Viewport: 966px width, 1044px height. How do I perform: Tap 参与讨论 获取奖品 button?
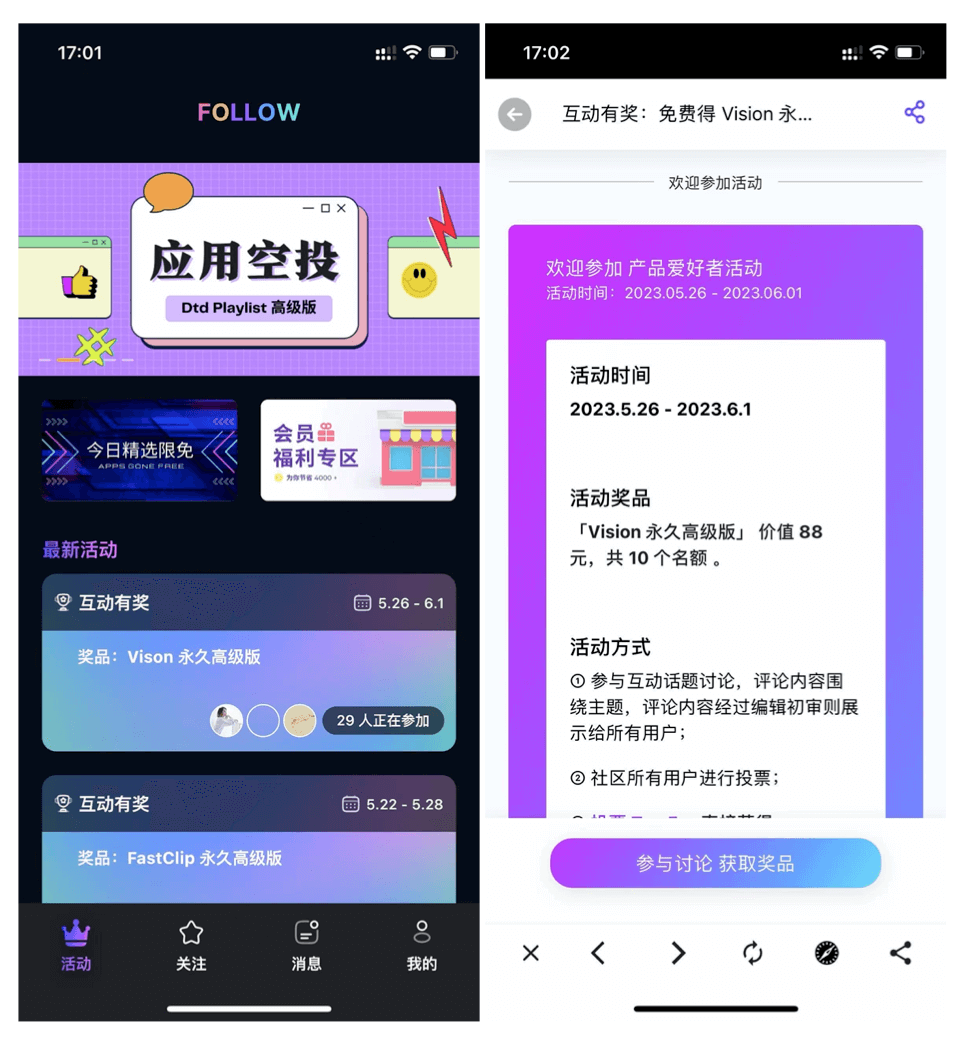[x=715, y=863]
